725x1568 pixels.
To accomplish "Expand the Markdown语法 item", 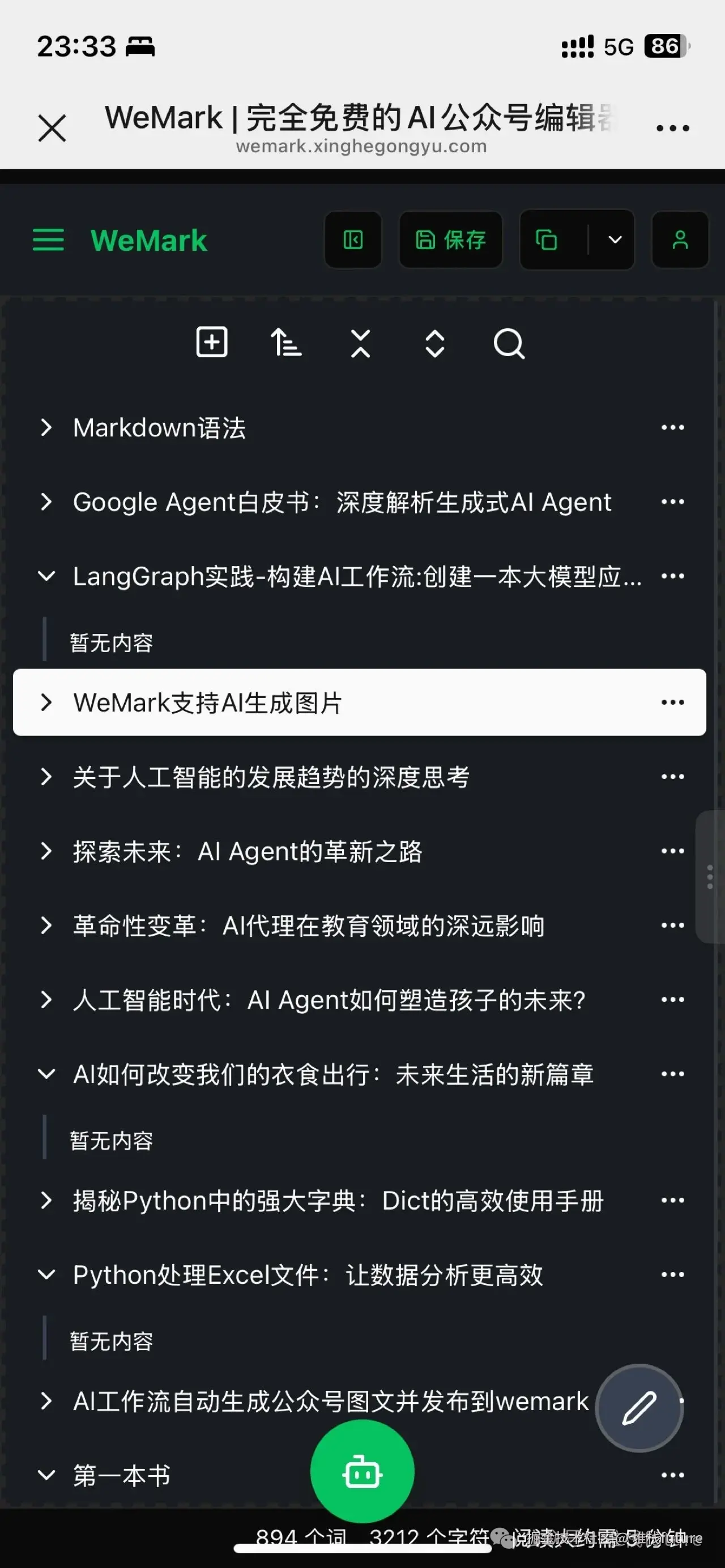I will point(46,427).
